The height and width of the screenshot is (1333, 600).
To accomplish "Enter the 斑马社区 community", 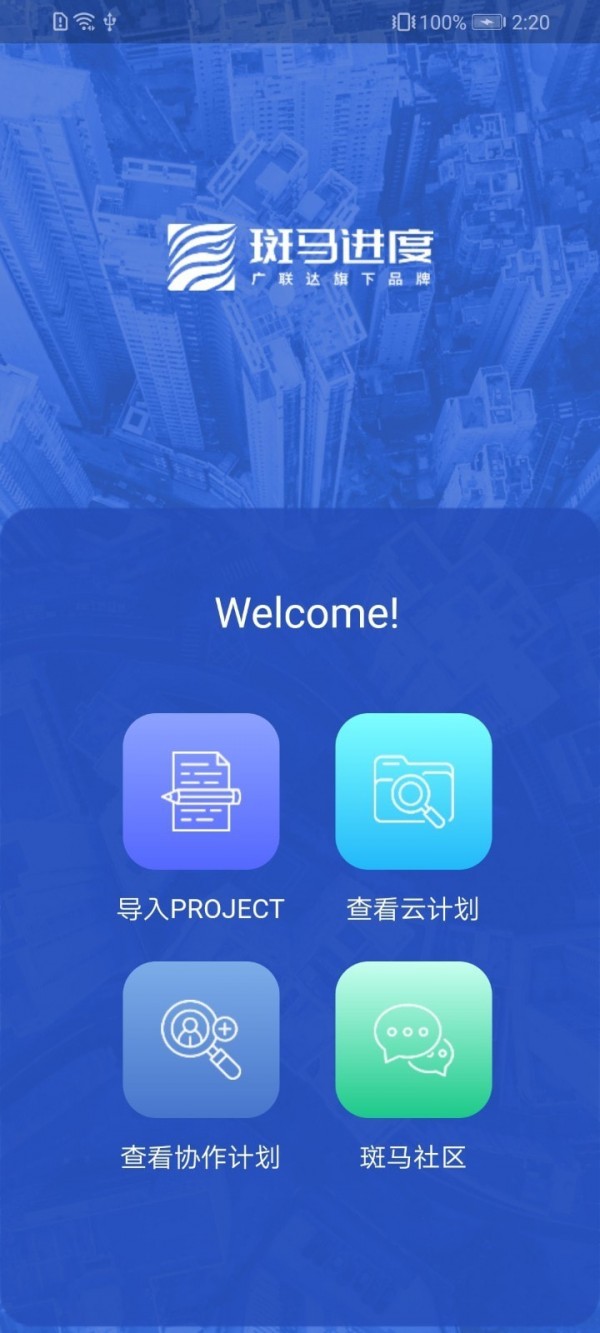I will pyautogui.click(x=413, y=1039).
